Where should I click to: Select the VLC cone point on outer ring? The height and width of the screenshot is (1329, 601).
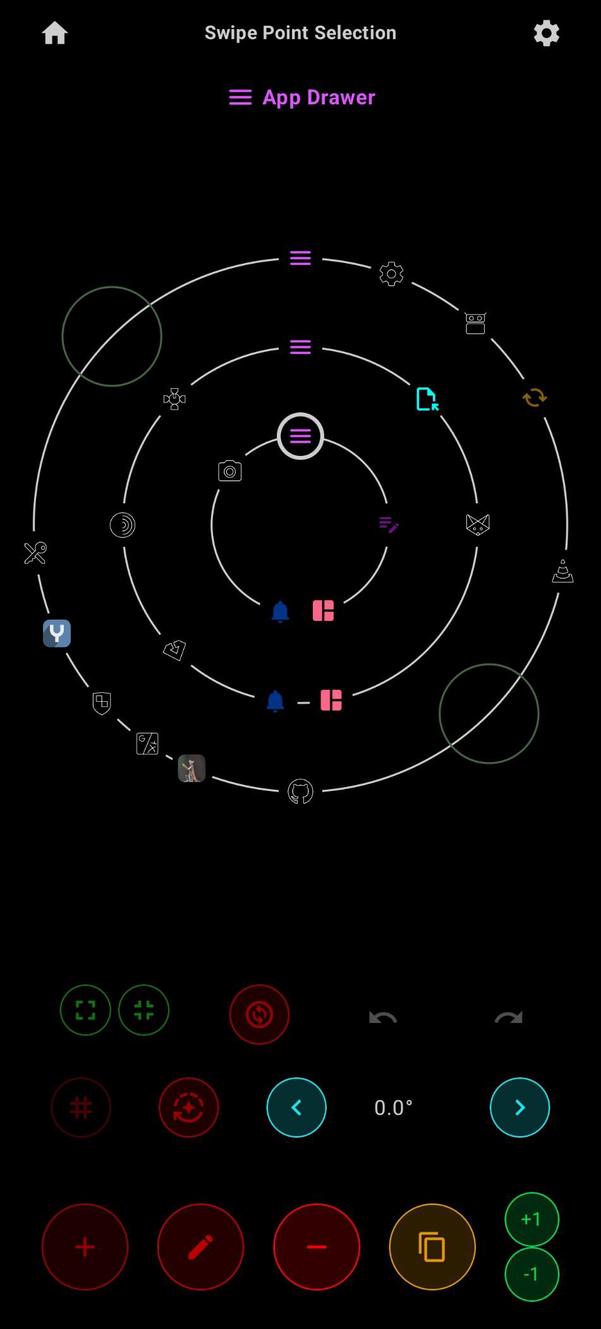[x=563, y=572]
